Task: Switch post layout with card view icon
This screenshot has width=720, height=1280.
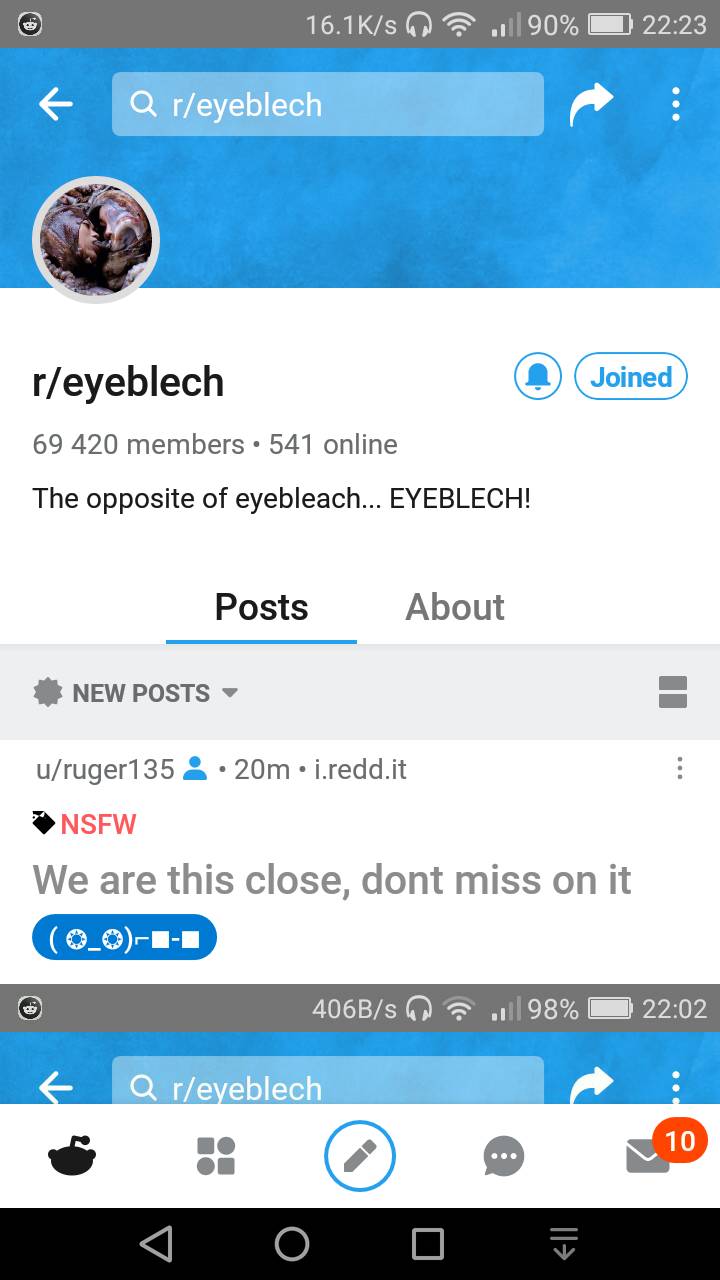Action: coord(673,691)
